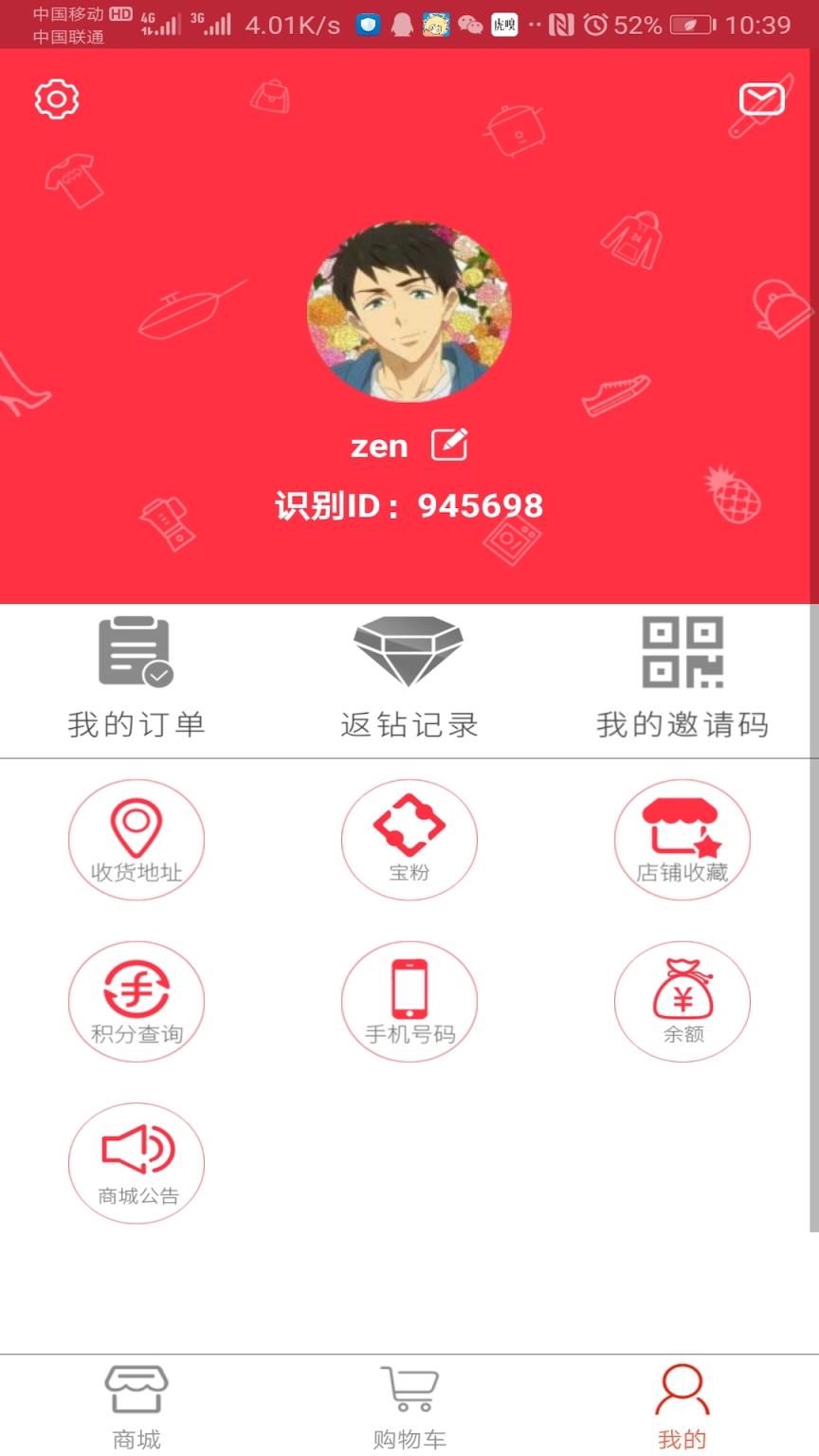This screenshot has width=819, height=1456.
Task: Edit nickname with the pencil icon
Action: coord(449,443)
